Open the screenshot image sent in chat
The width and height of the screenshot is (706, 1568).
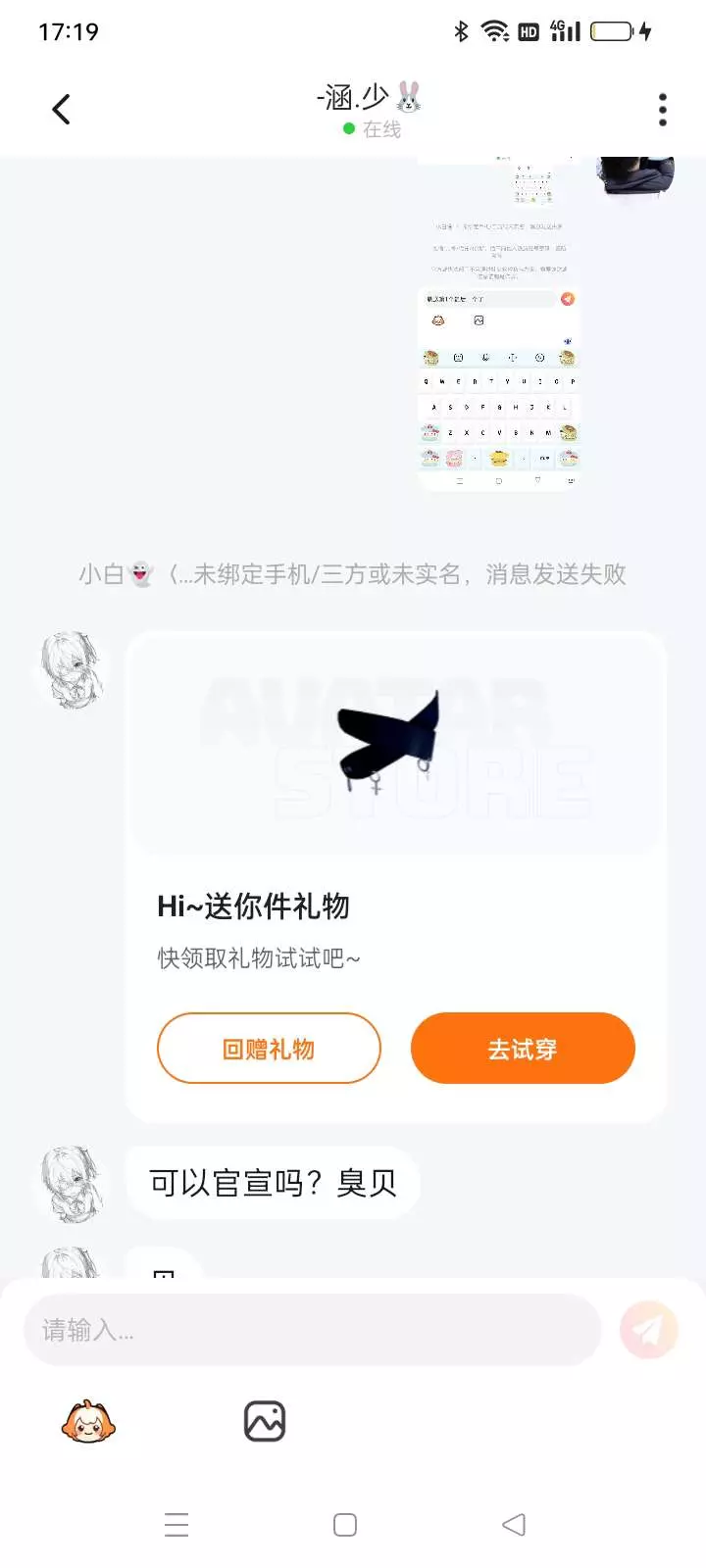pyautogui.click(x=500, y=323)
